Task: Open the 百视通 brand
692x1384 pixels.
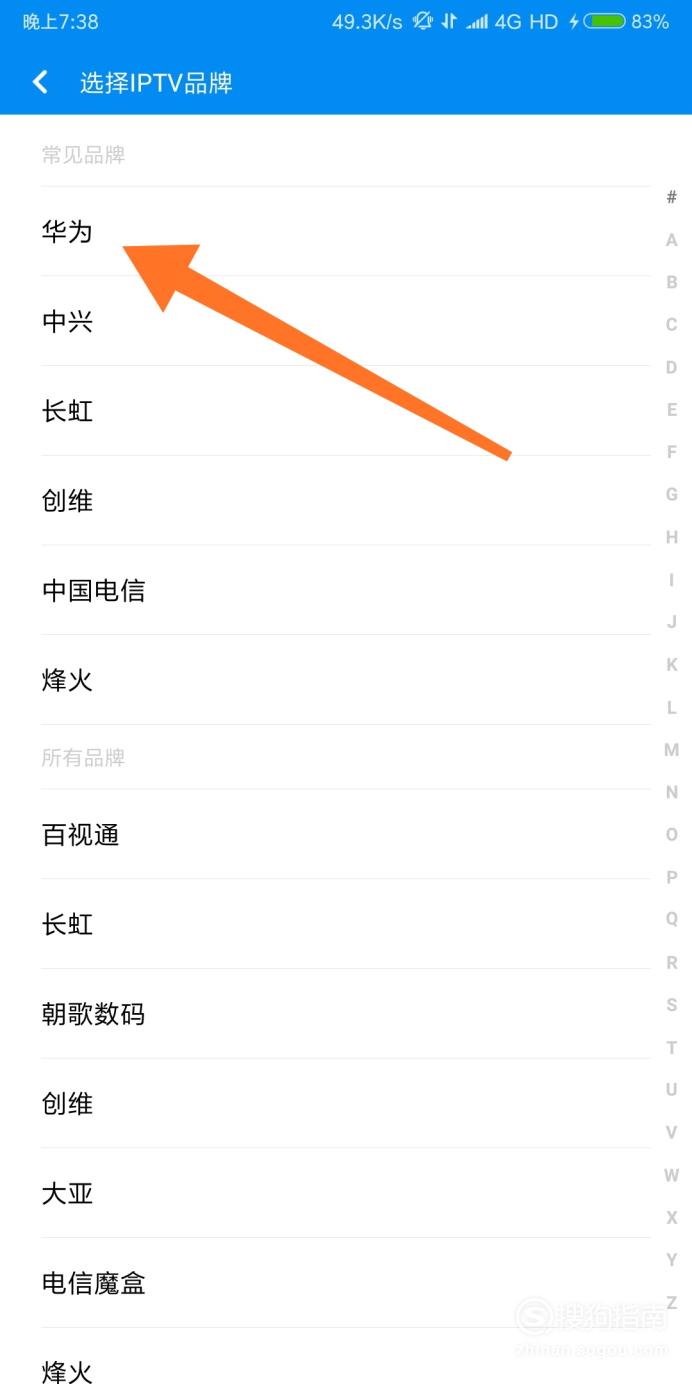Action: point(346,834)
